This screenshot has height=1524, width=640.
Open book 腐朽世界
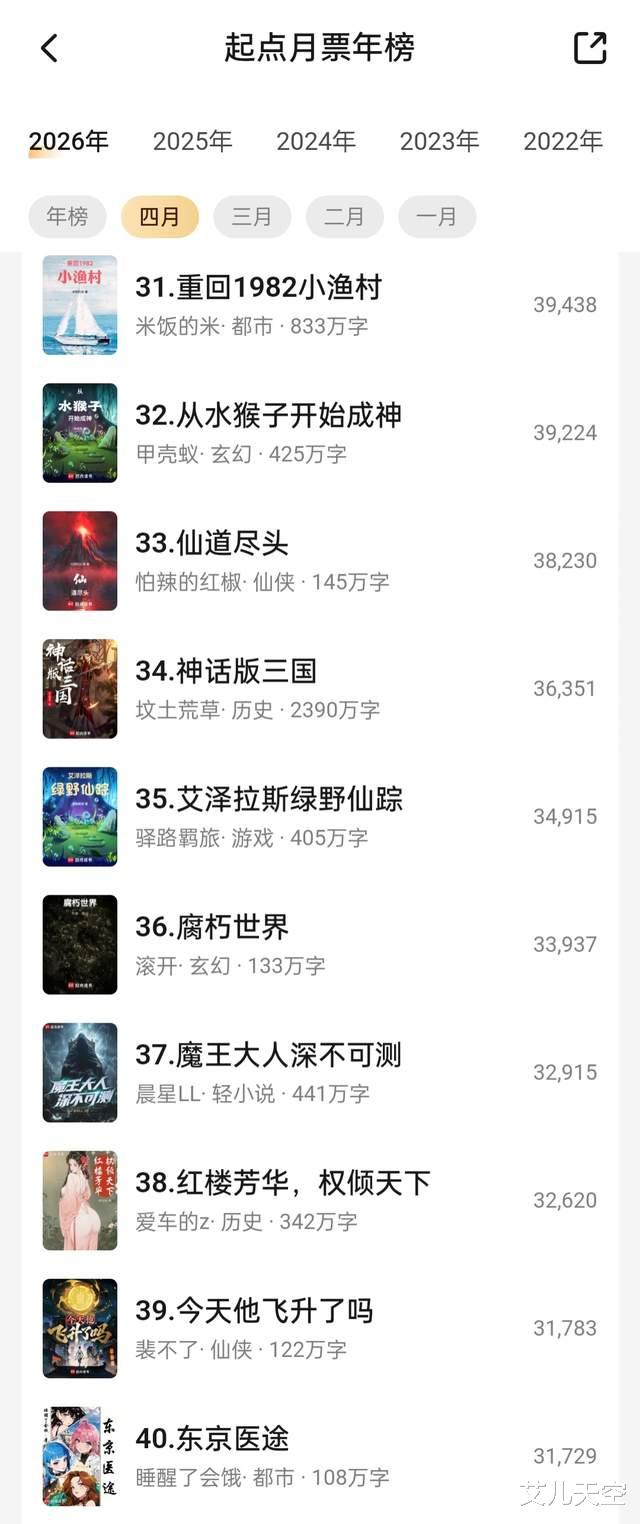[x=320, y=944]
